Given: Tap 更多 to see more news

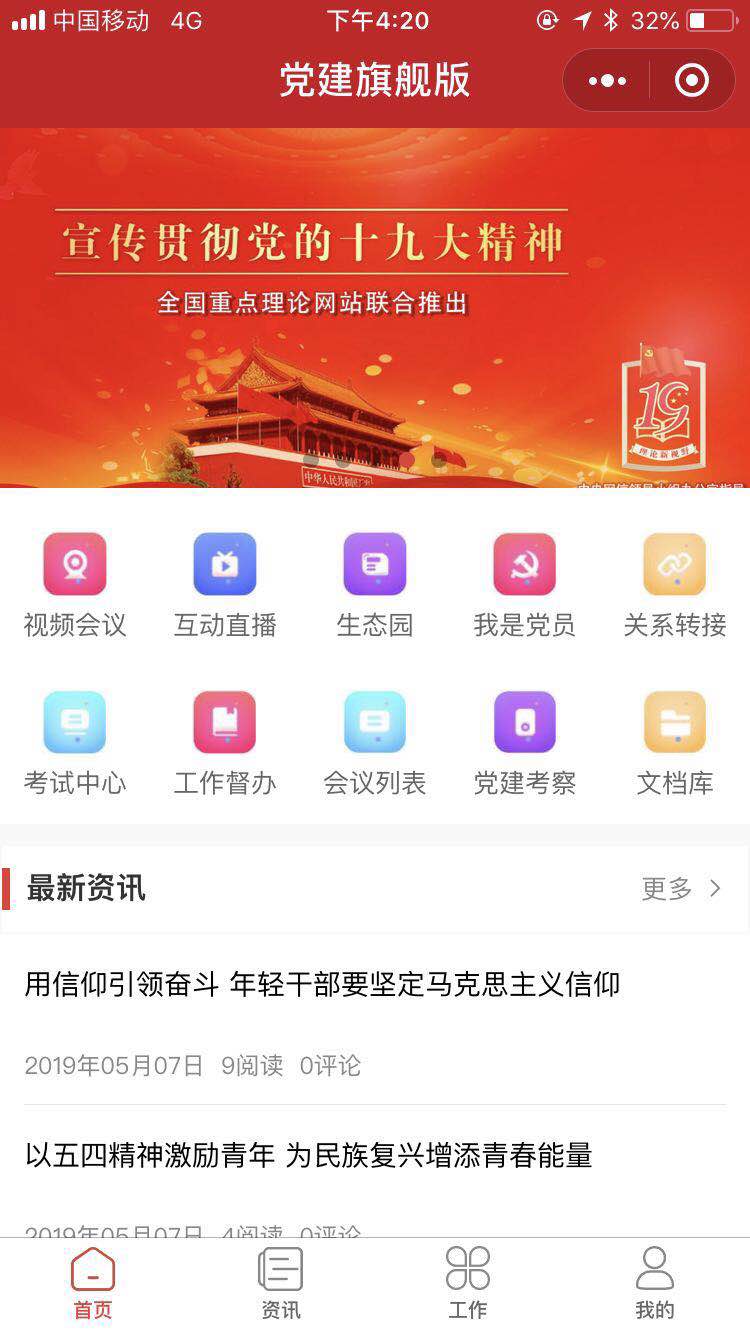Looking at the screenshot, I should [680, 888].
